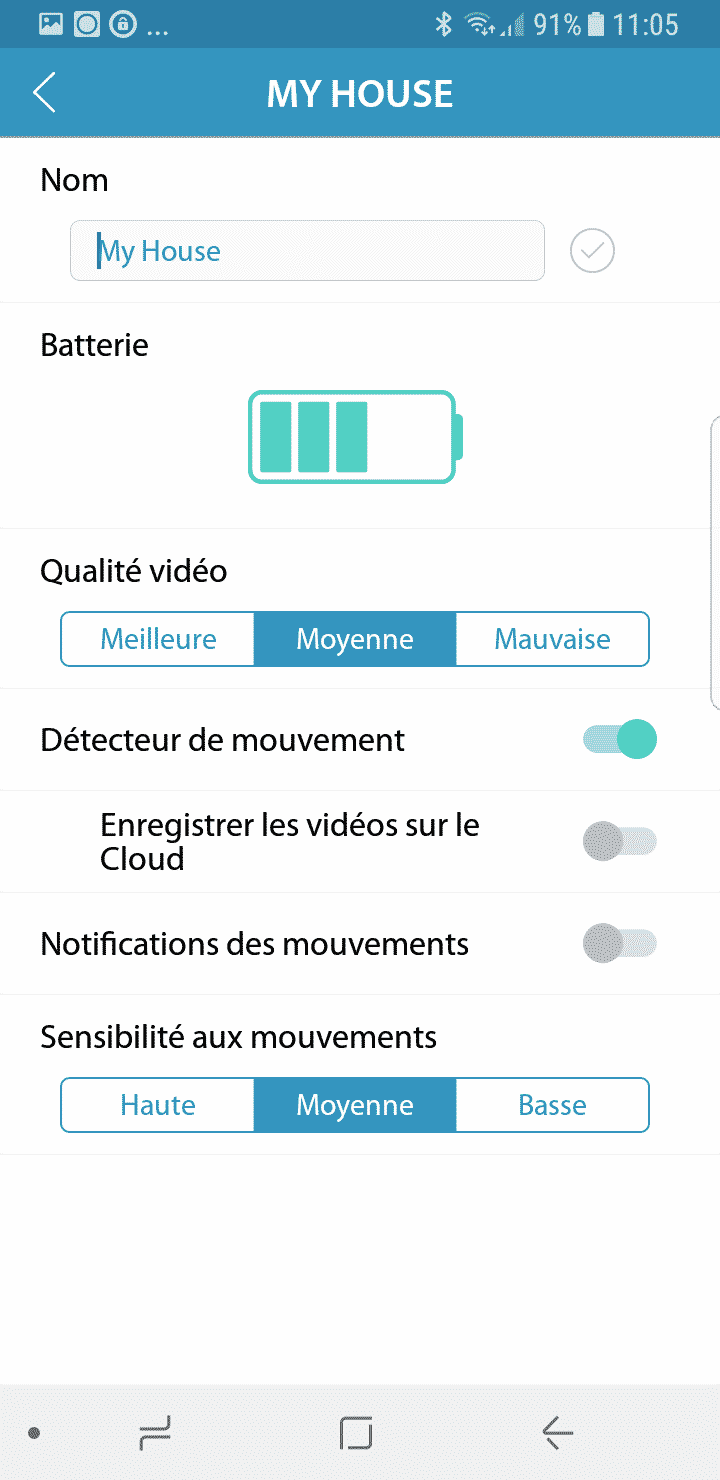Go back using the header arrow

click(44, 93)
